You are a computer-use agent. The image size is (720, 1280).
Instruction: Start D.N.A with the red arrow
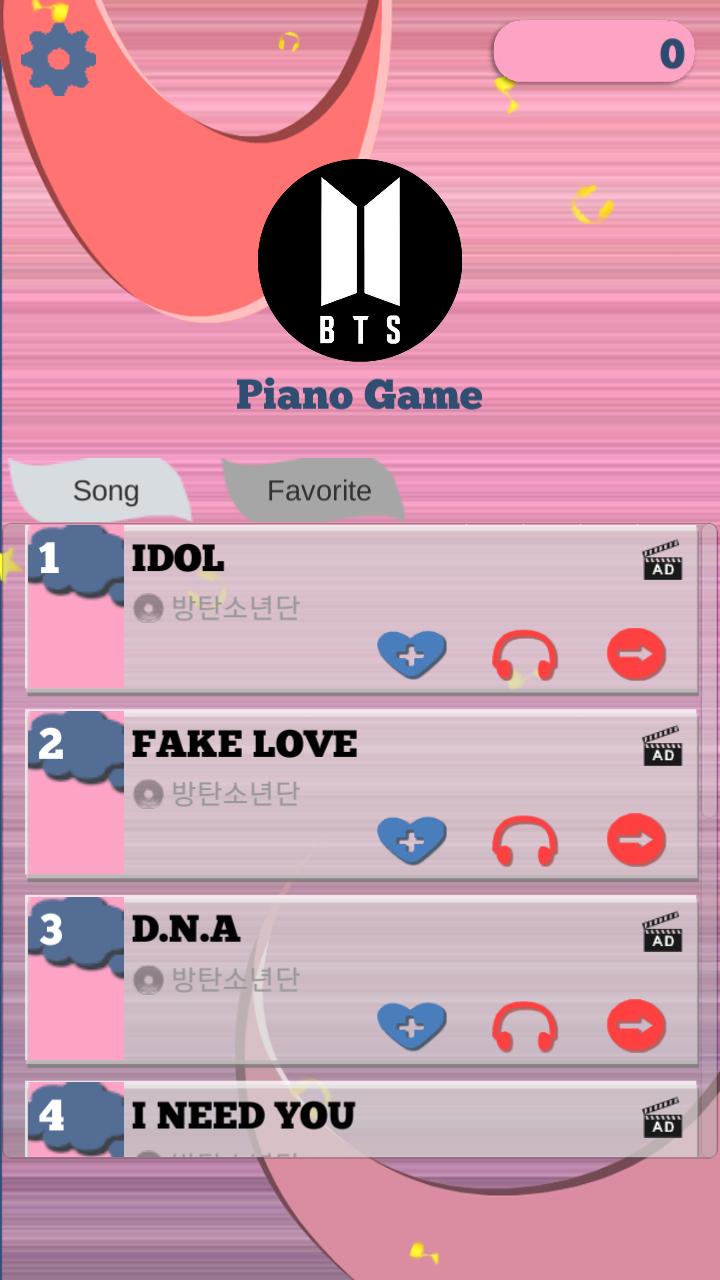click(x=636, y=1026)
